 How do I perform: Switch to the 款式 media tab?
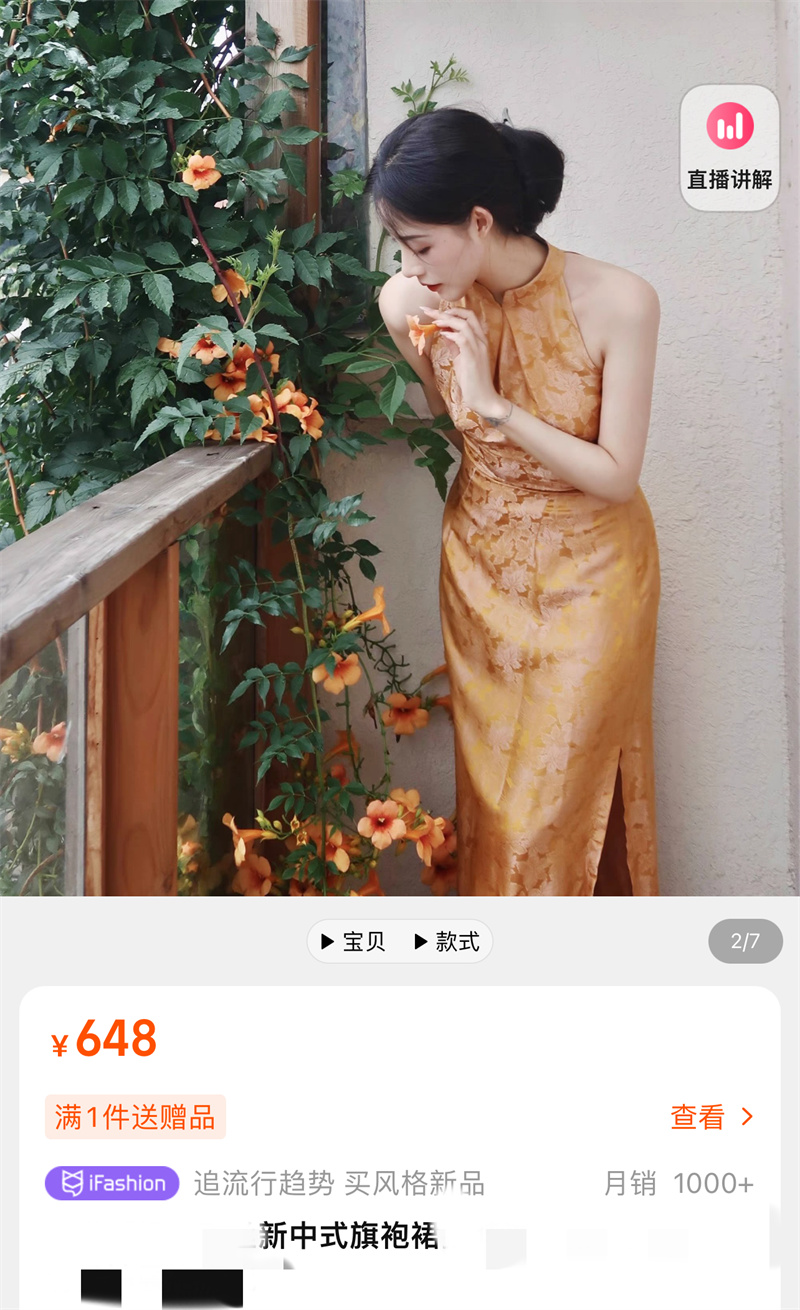click(446, 941)
